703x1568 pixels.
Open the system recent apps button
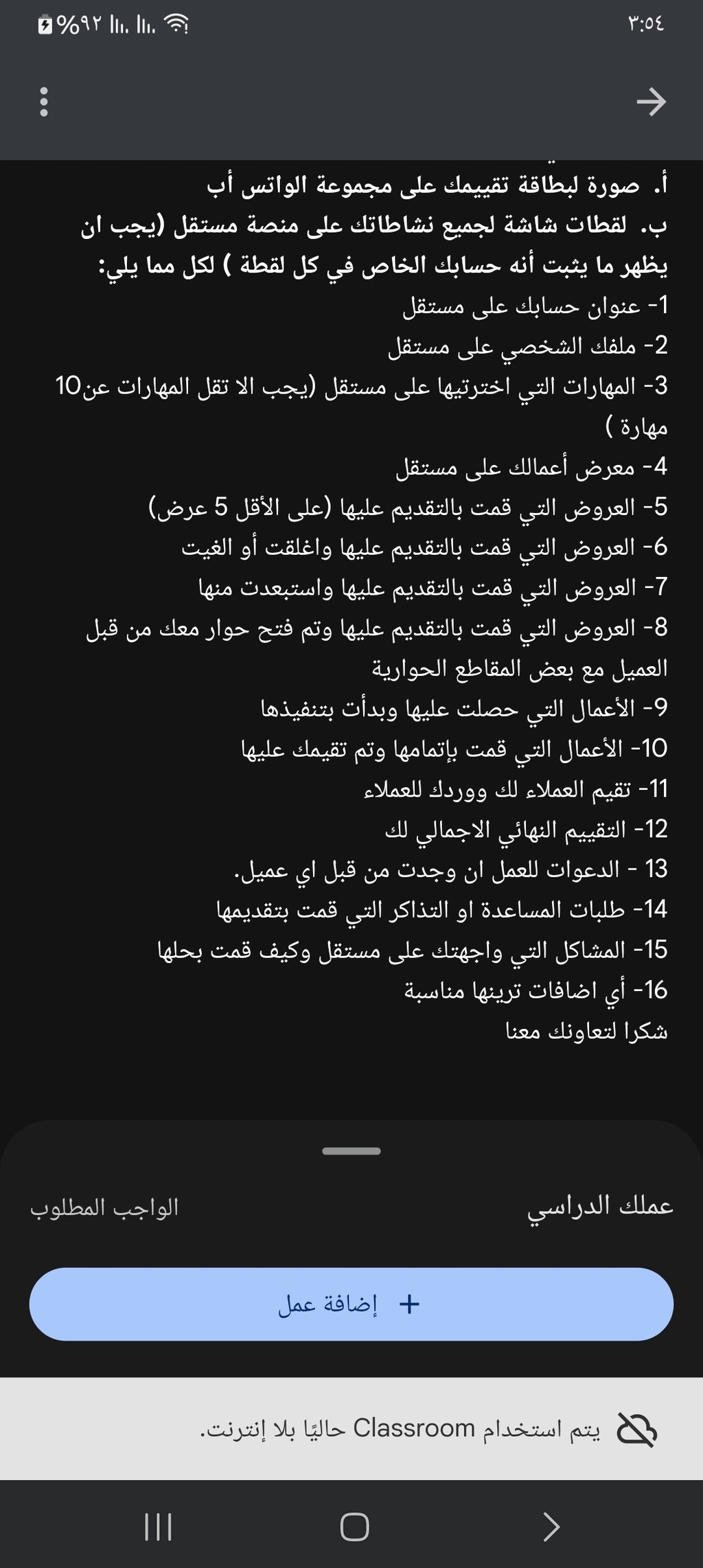(158, 1527)
